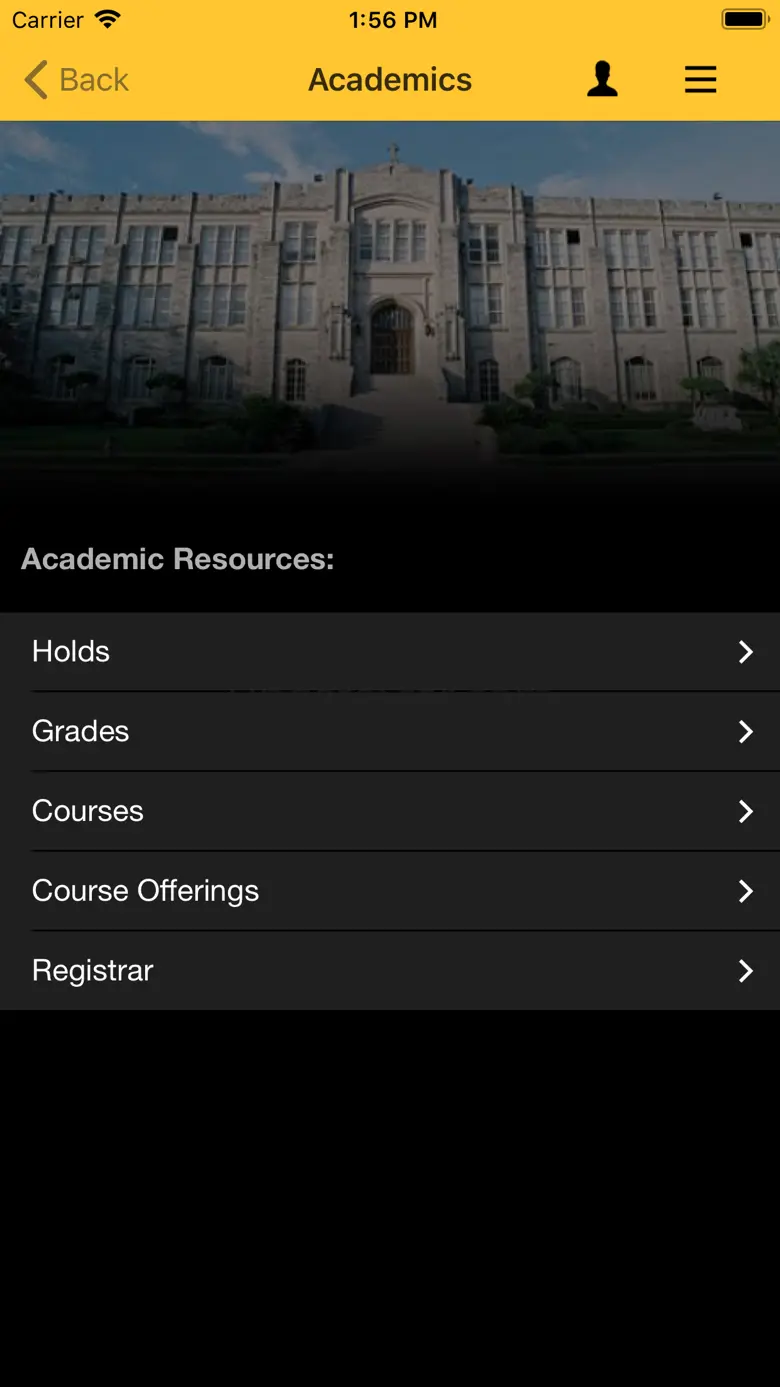780x1387 pixels.
Task: Go back to the previous screen
Action: pyautogui.click(x=77, y=80)
